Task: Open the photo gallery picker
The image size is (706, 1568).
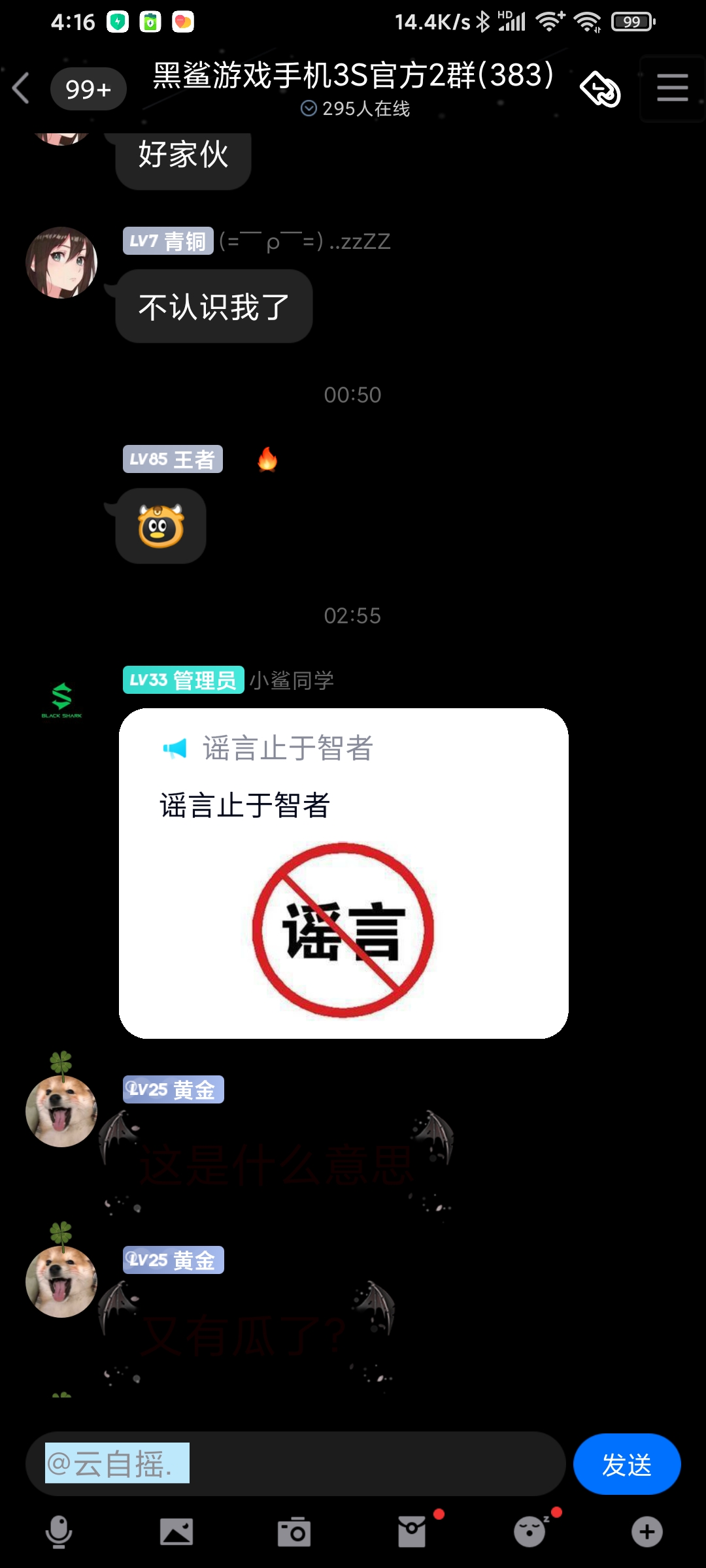Action: tap(176, 1531)
